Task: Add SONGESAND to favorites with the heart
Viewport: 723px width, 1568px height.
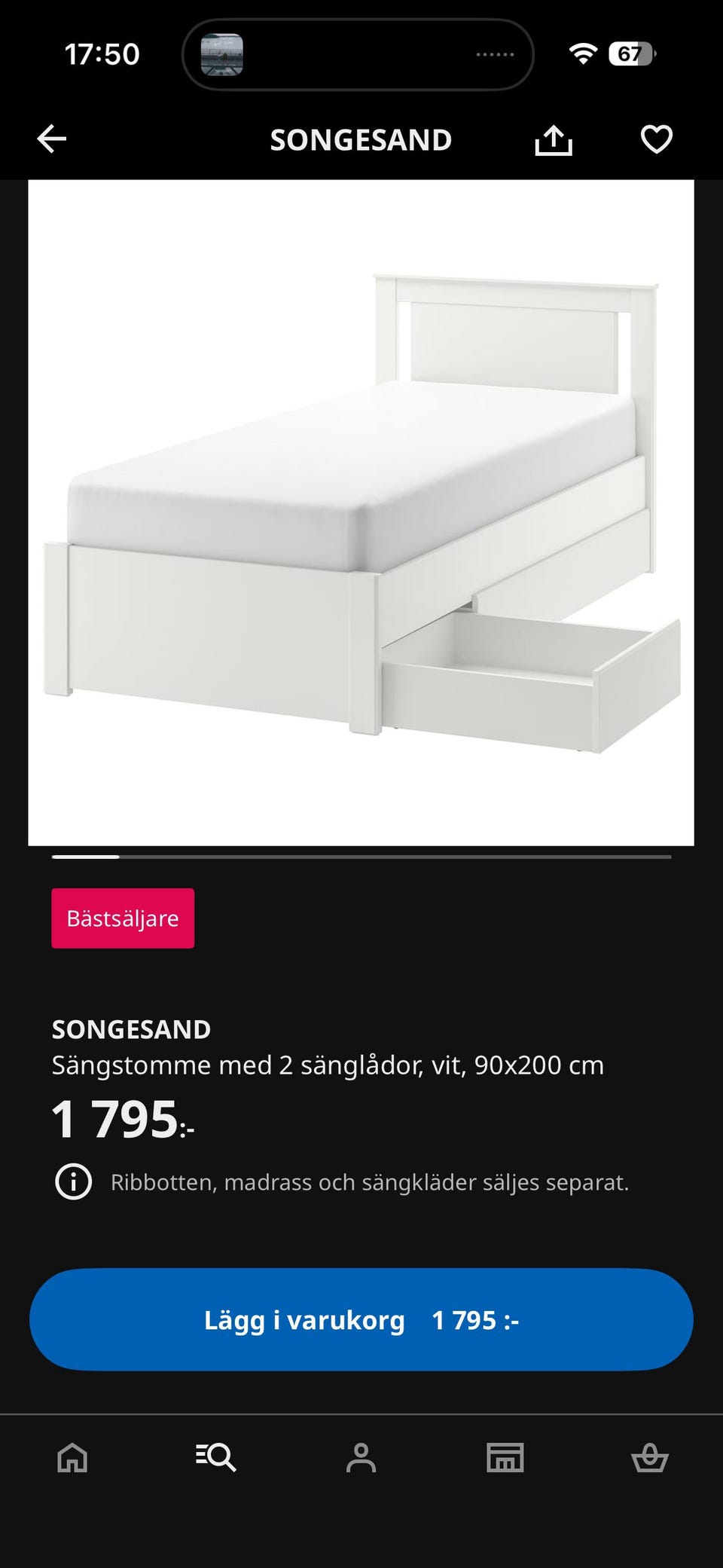Action: (656, 139)
